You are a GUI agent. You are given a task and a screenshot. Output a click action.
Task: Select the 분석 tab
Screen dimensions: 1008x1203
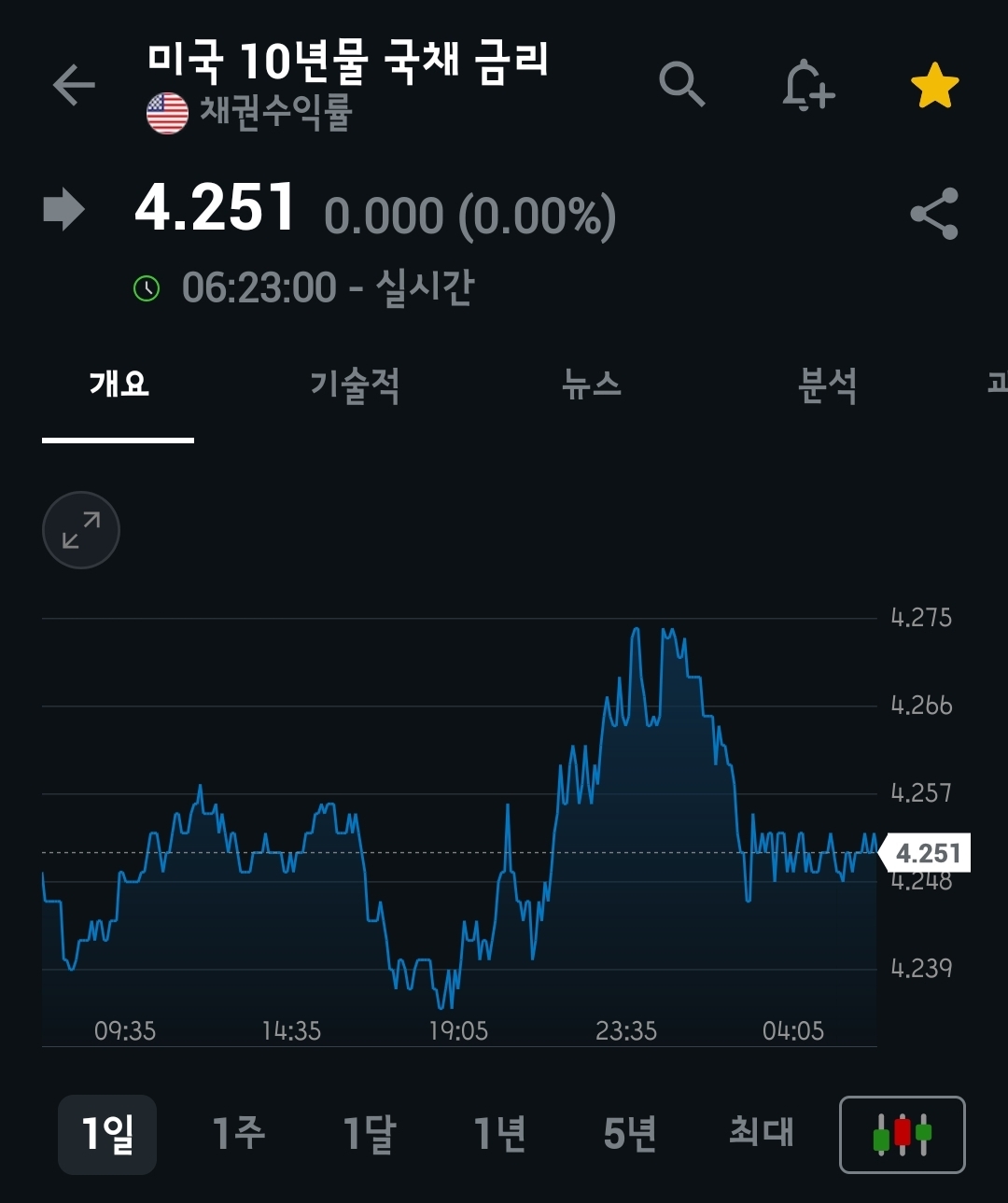tap(828, 385)
